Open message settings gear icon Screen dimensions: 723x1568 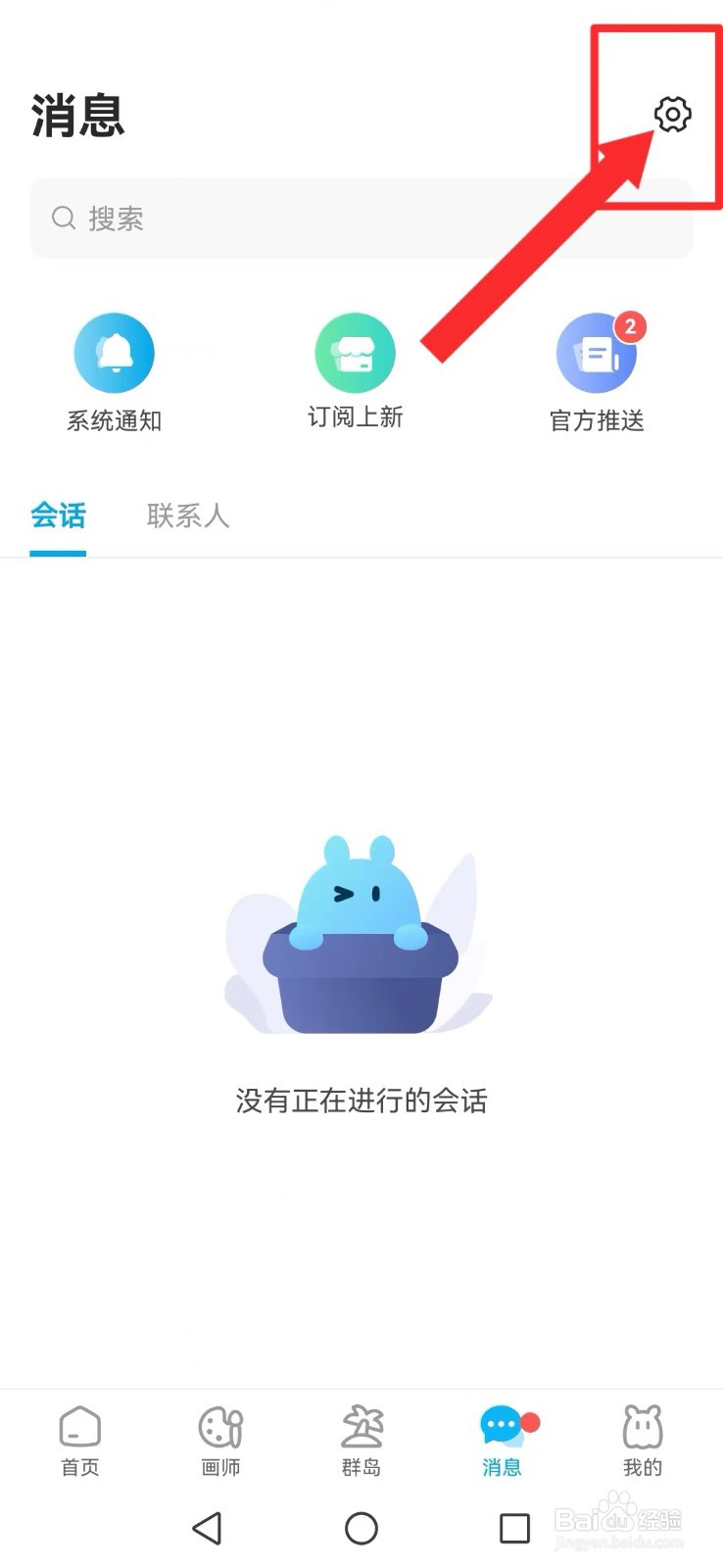tap(672, 115)
